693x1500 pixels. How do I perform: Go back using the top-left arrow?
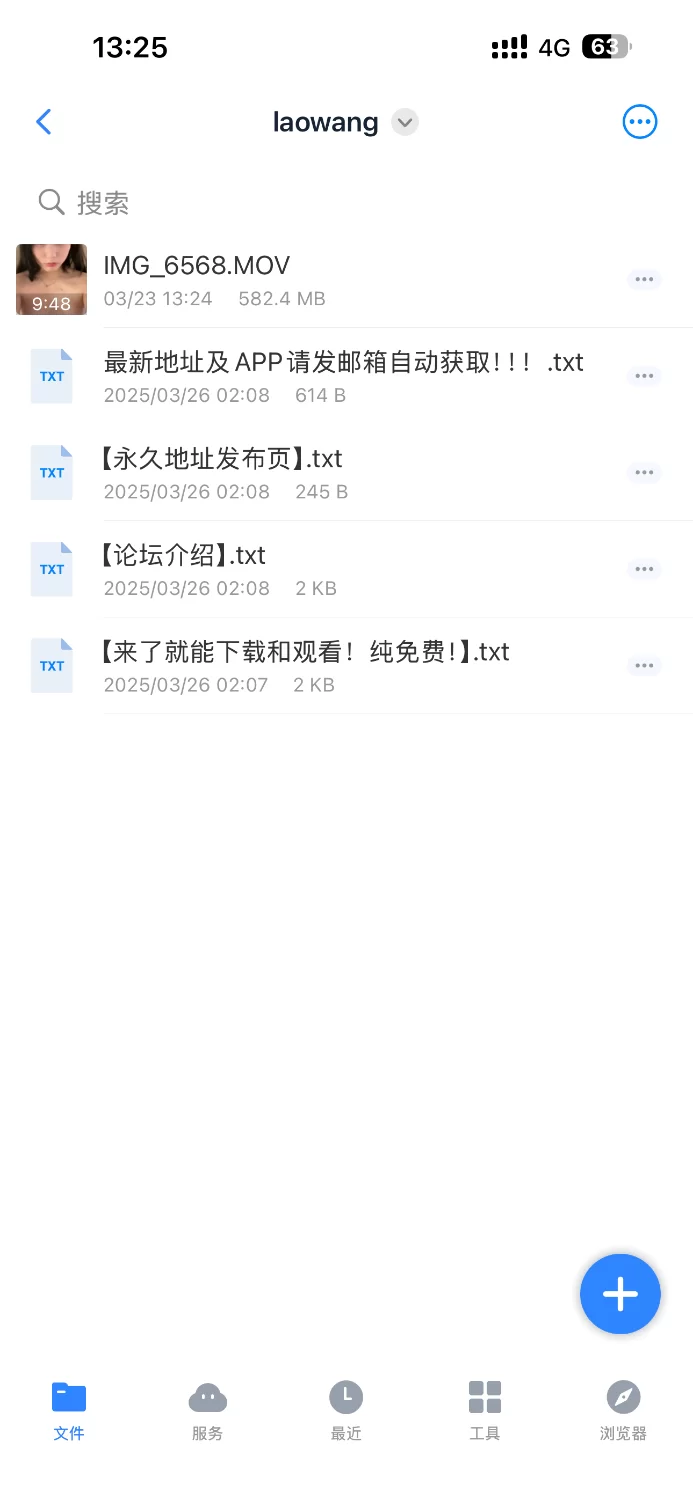click(43, 122)
